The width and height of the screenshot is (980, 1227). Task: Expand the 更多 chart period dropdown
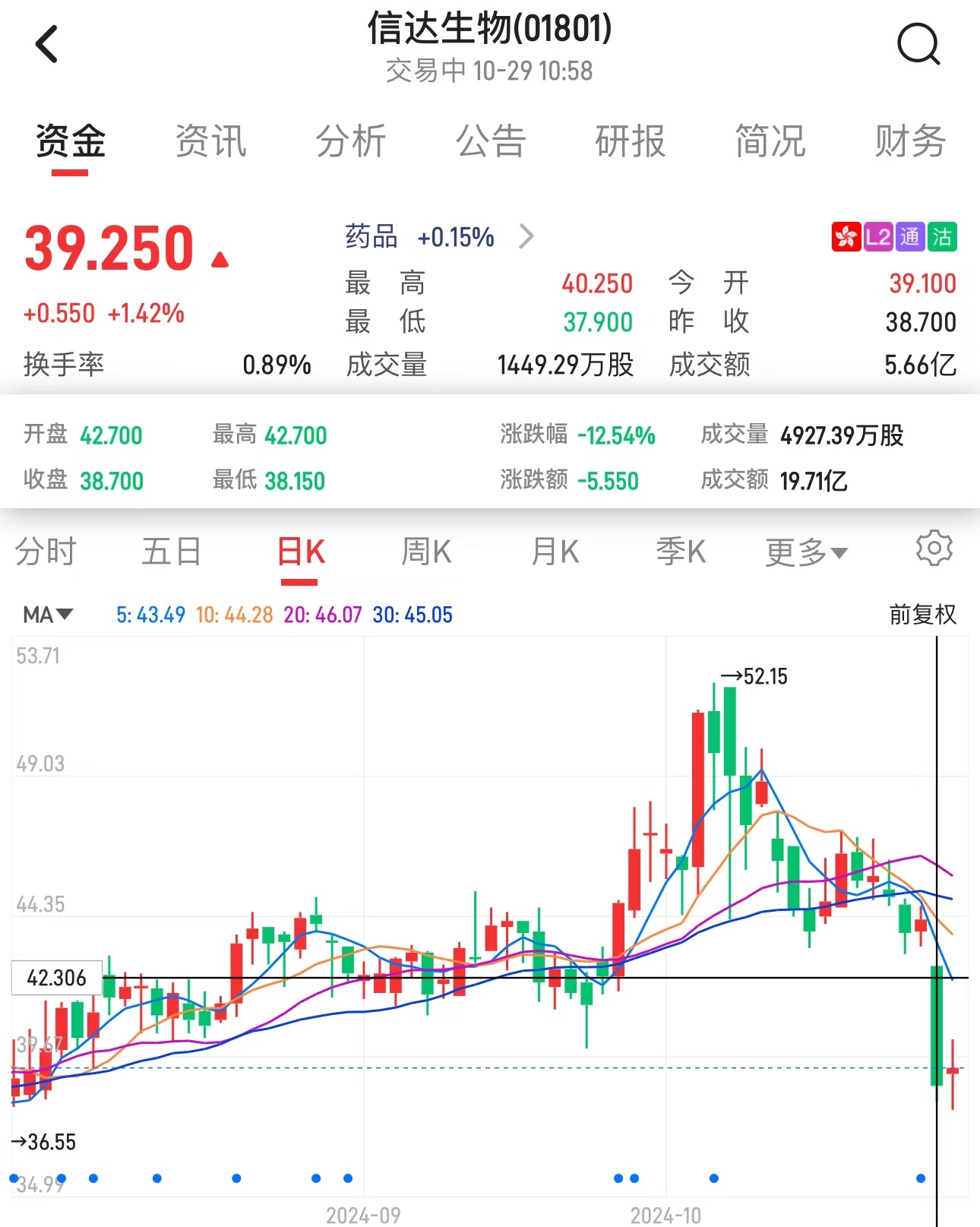click(x=805, y=552)
